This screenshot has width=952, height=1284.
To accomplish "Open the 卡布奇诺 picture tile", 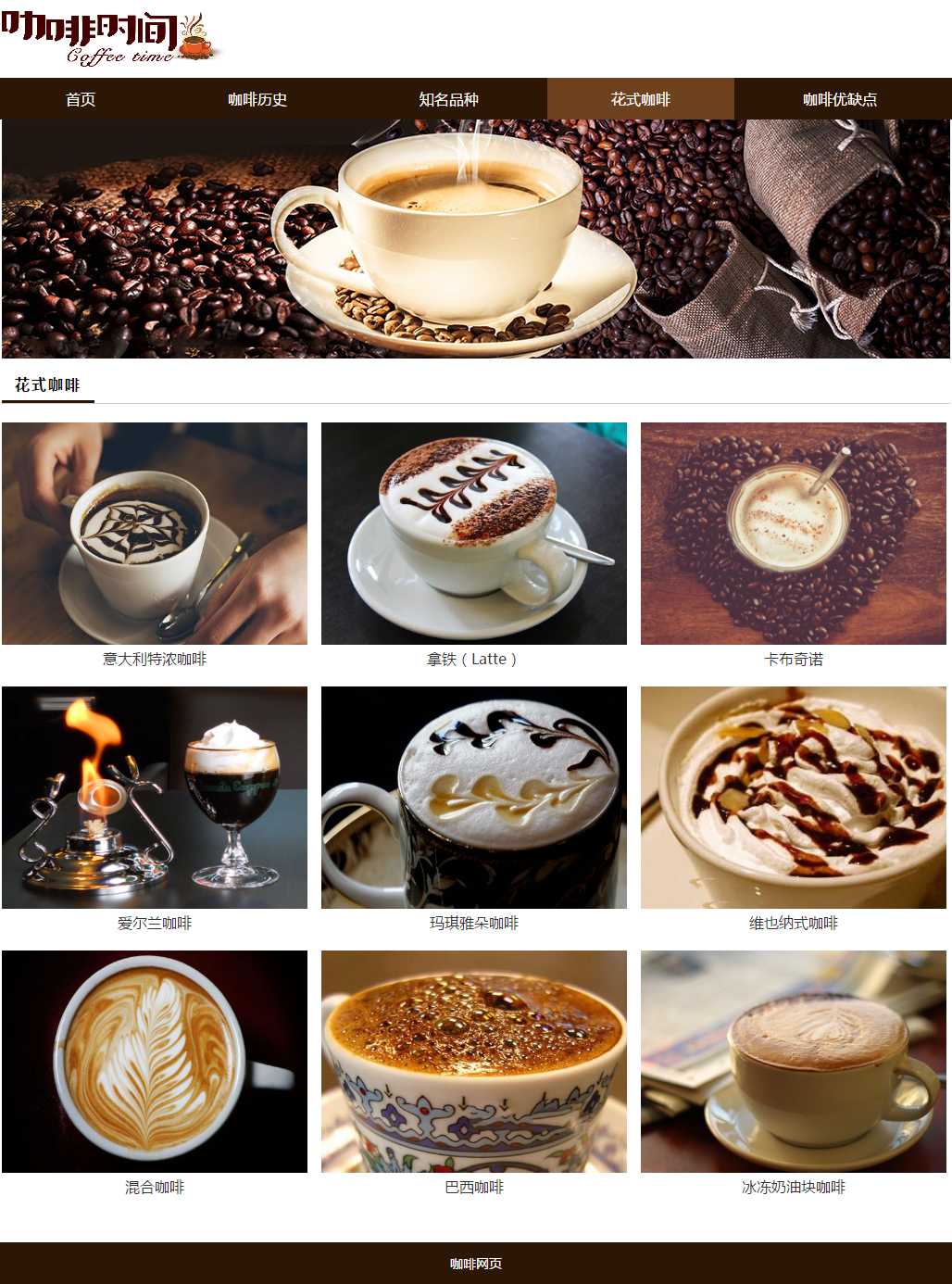I will 794,534.
